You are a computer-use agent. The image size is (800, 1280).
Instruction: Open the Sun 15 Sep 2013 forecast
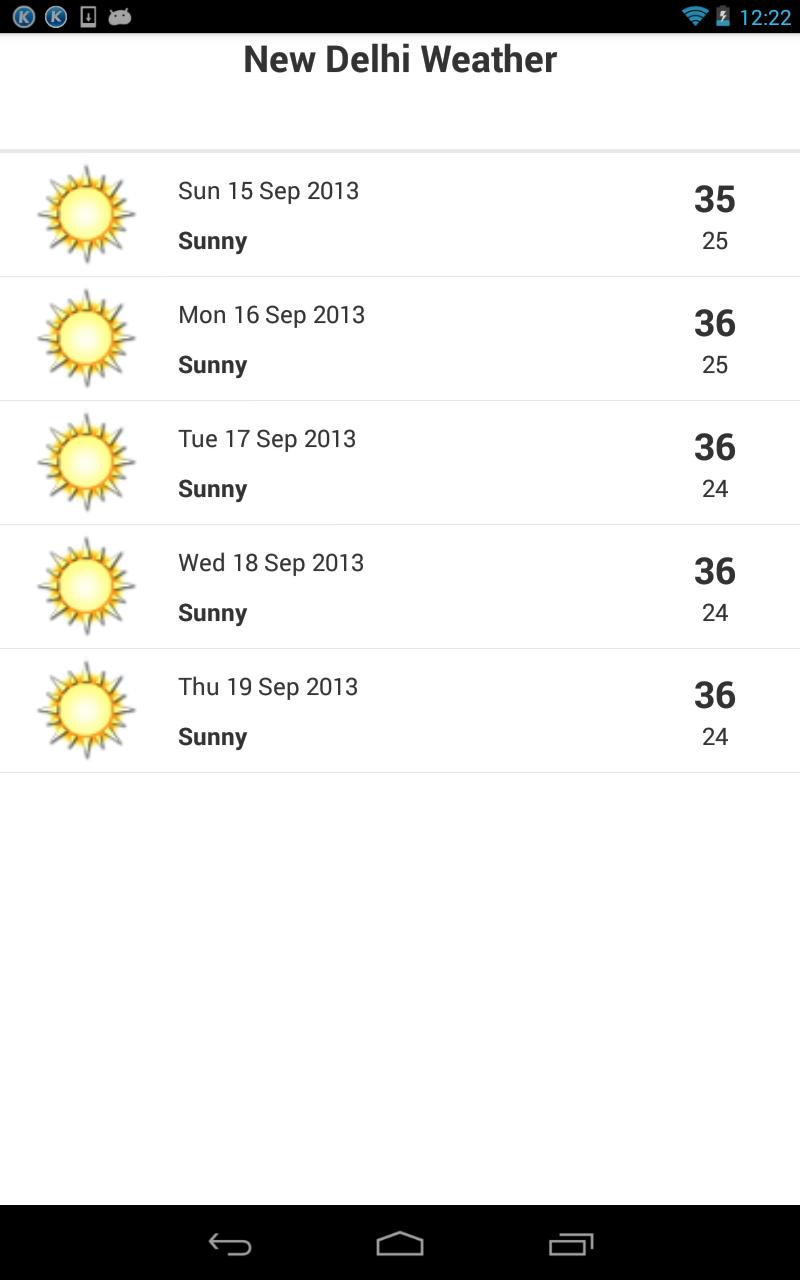[x=400, y=215]
